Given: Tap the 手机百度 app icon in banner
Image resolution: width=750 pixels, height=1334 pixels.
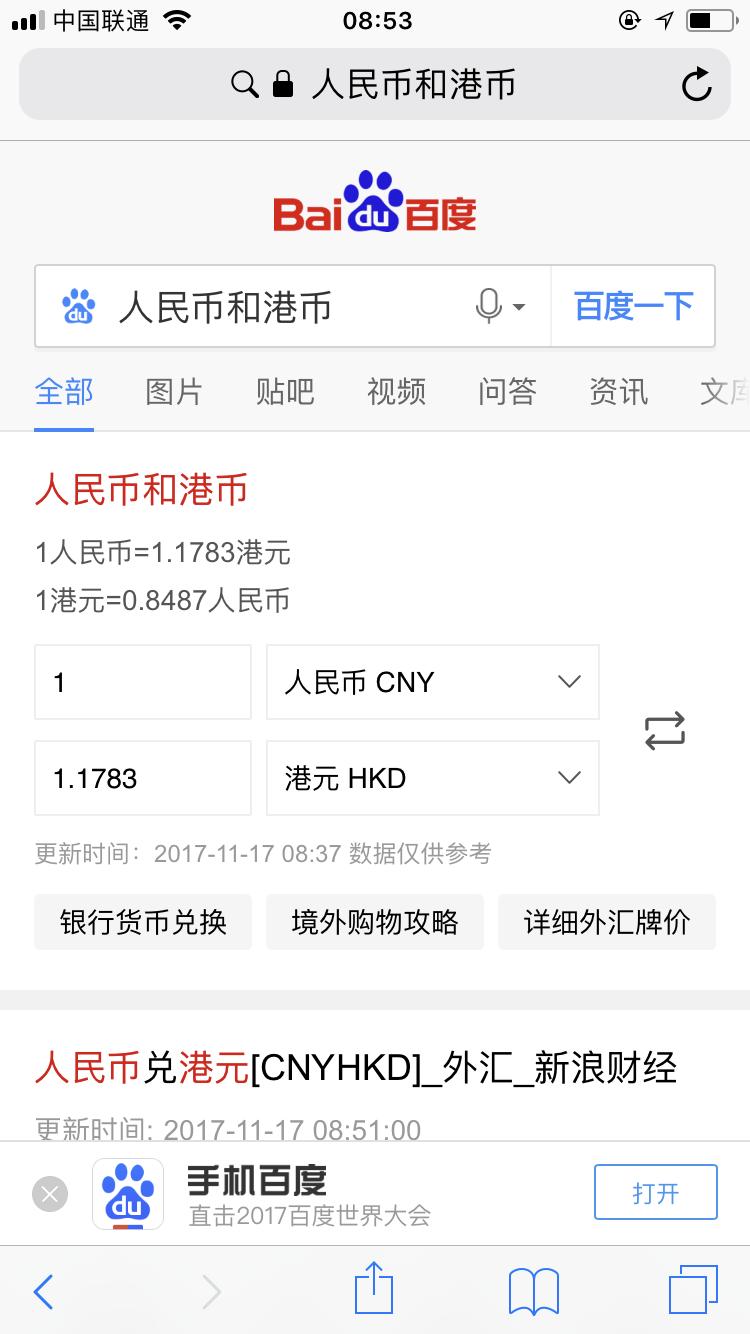Looking at the screenshot, I should (x=128, y=1193).
